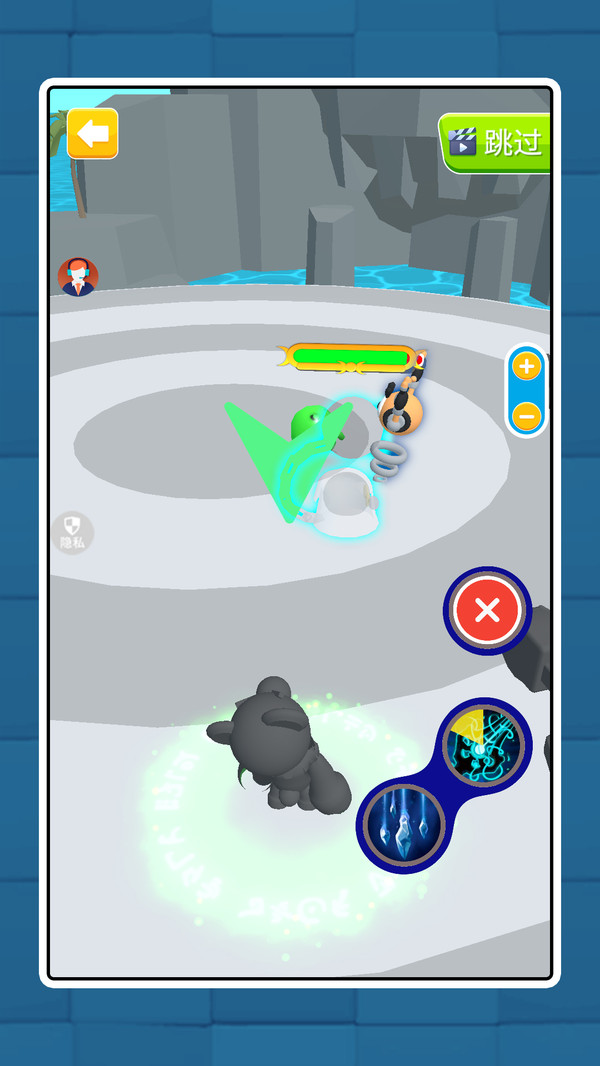
Task: Zoom in with the plus button
Action: [527, 367]
